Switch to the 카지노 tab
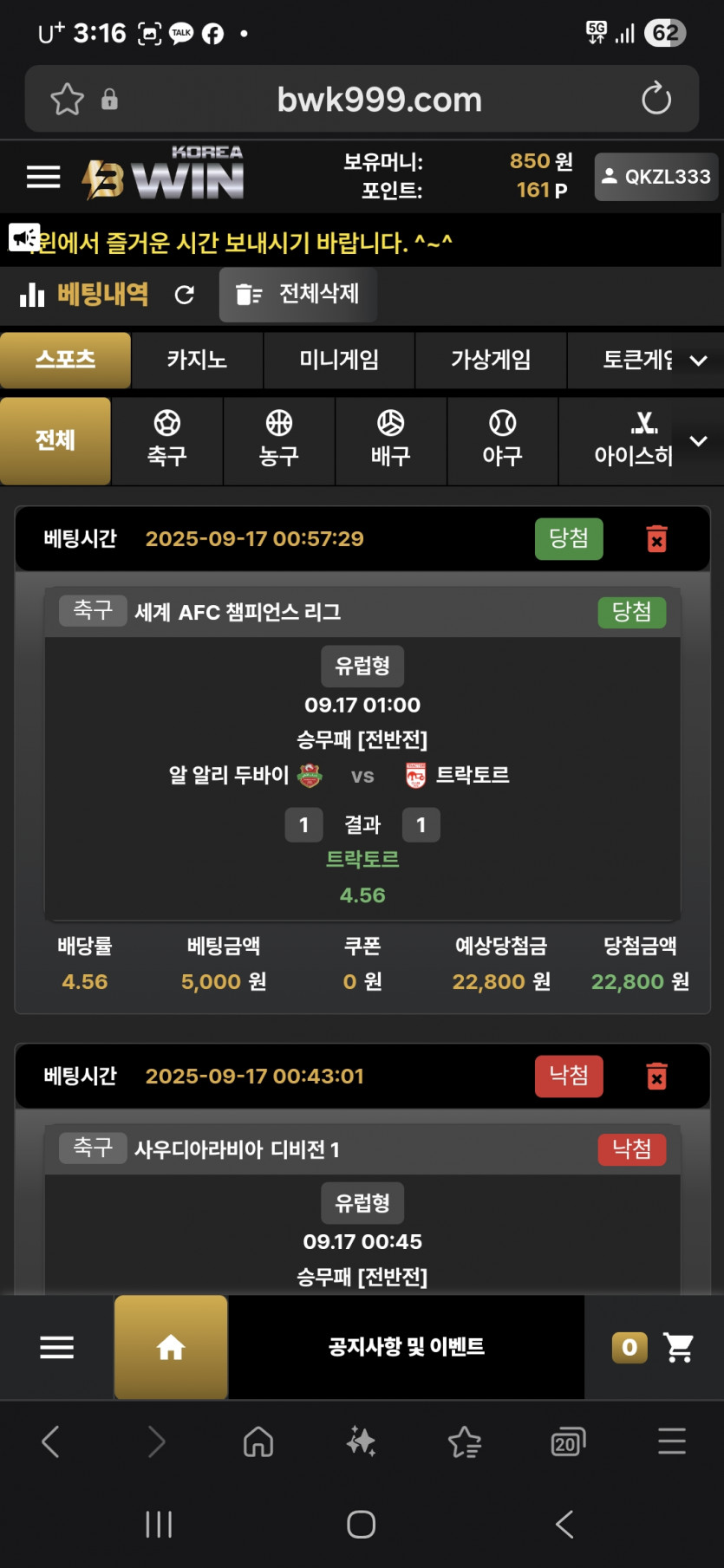The width and height of the screenshot is (724, 1568). click(x=197, y=360)
